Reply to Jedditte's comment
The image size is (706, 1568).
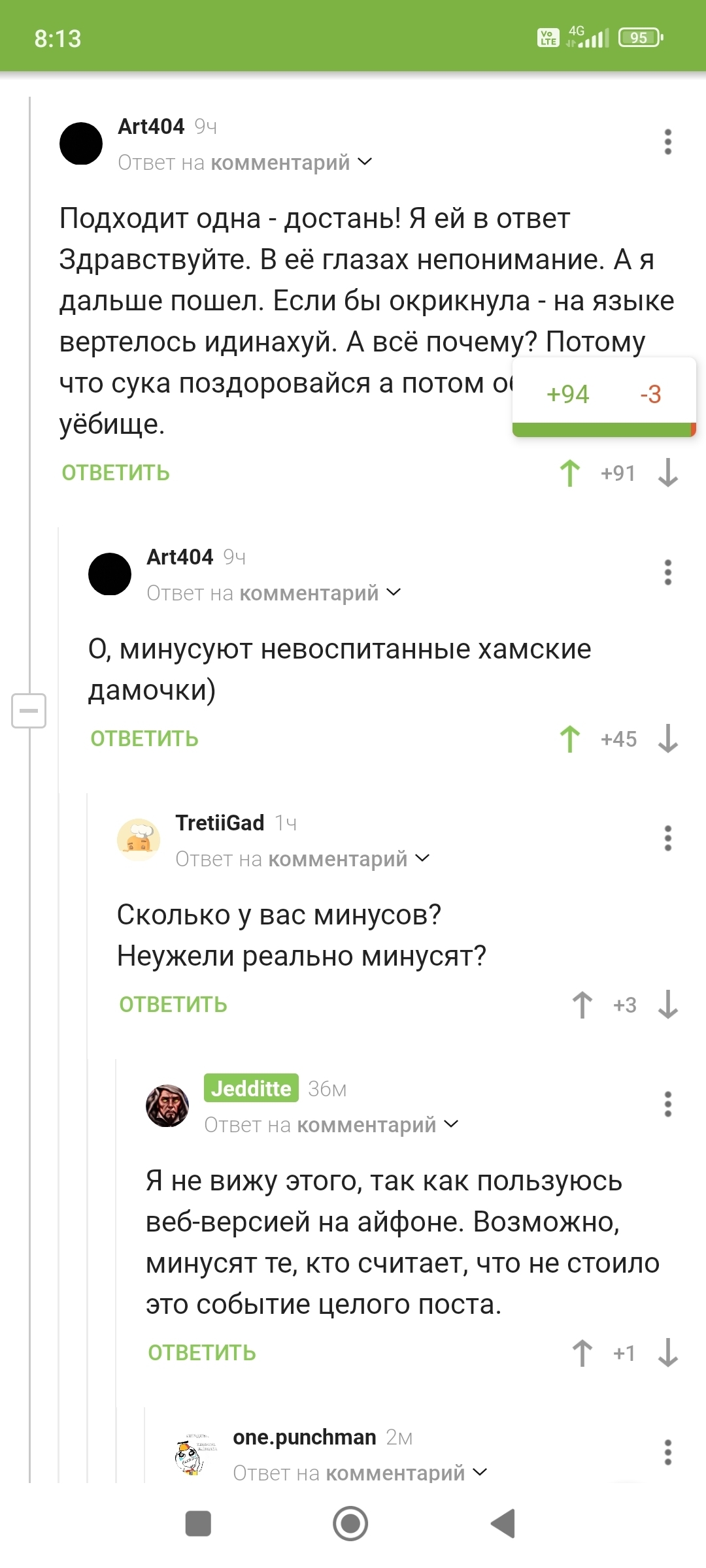click(x=202, y=1352)
